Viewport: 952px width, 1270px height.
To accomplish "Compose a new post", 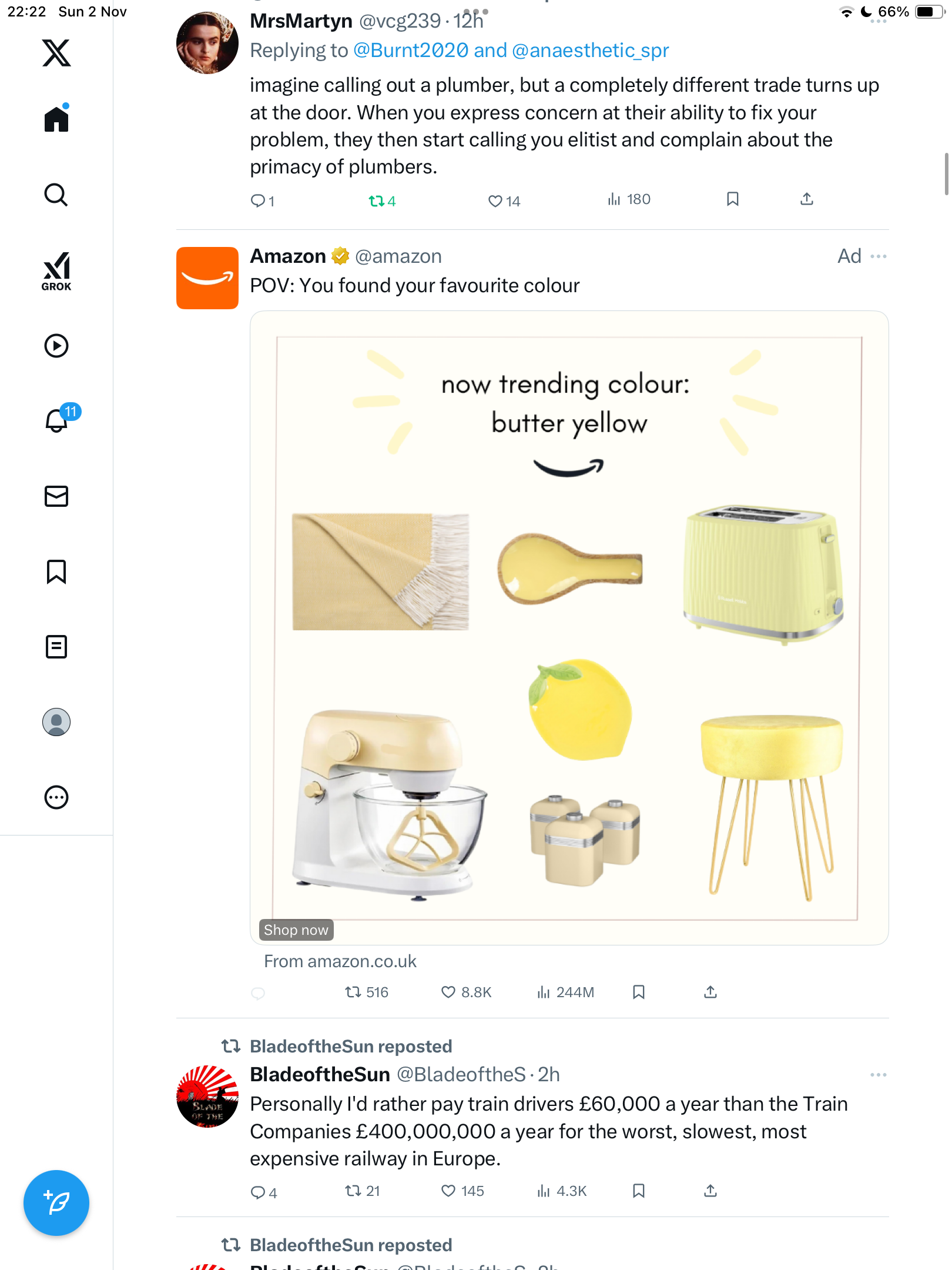I will click(56, 1203).
